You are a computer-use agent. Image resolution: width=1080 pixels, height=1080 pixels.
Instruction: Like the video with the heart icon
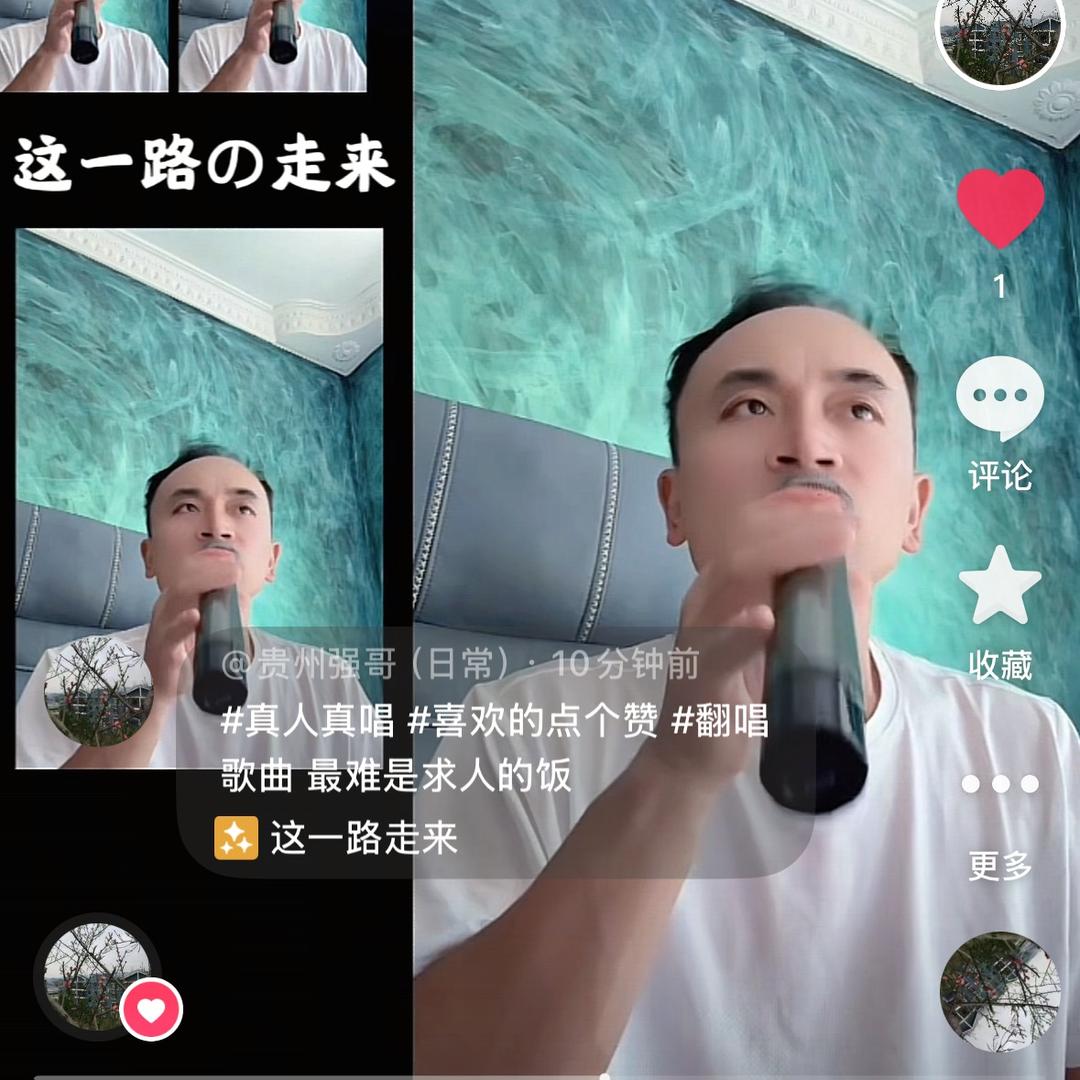[x=1000, y=208]
